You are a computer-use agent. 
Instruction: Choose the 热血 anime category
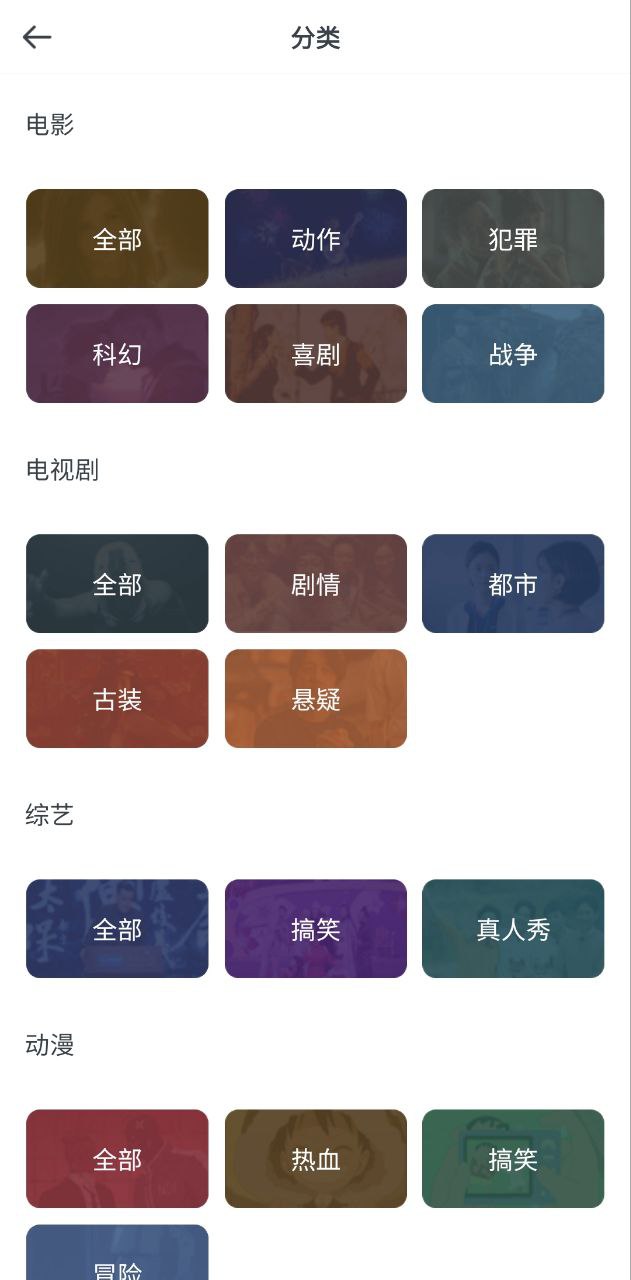pos(315,1159)
